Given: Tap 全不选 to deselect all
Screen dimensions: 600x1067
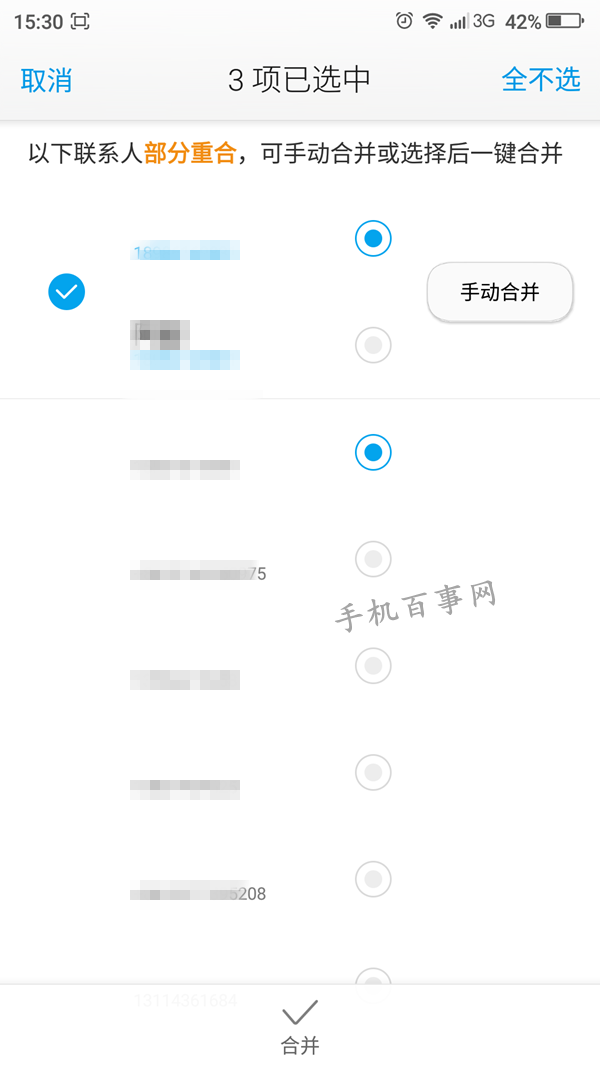Looking at the screenshot, I should [x=540, y=80].
